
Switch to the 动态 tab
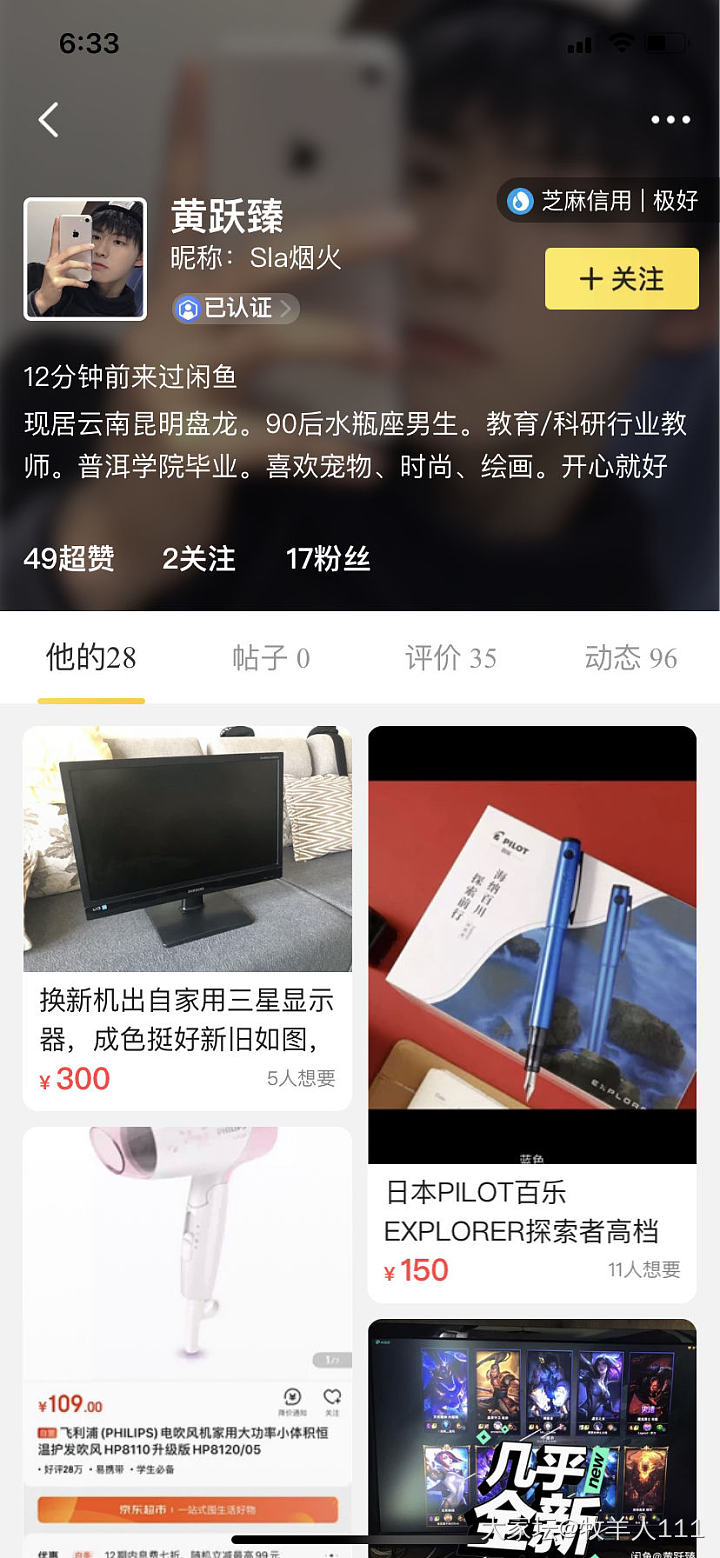click(631, 658)
